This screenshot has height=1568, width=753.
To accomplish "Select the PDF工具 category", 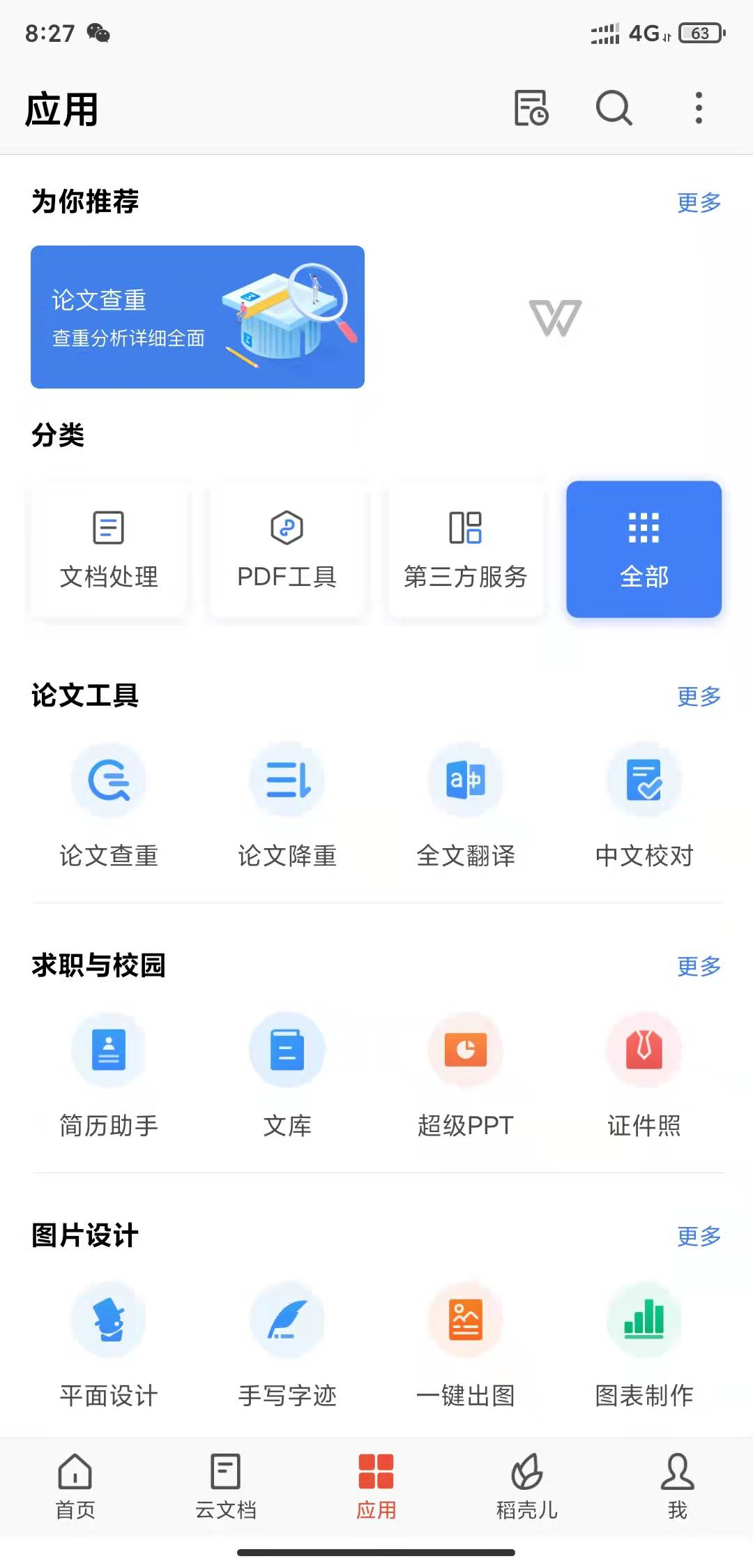I will click(287, 549).
